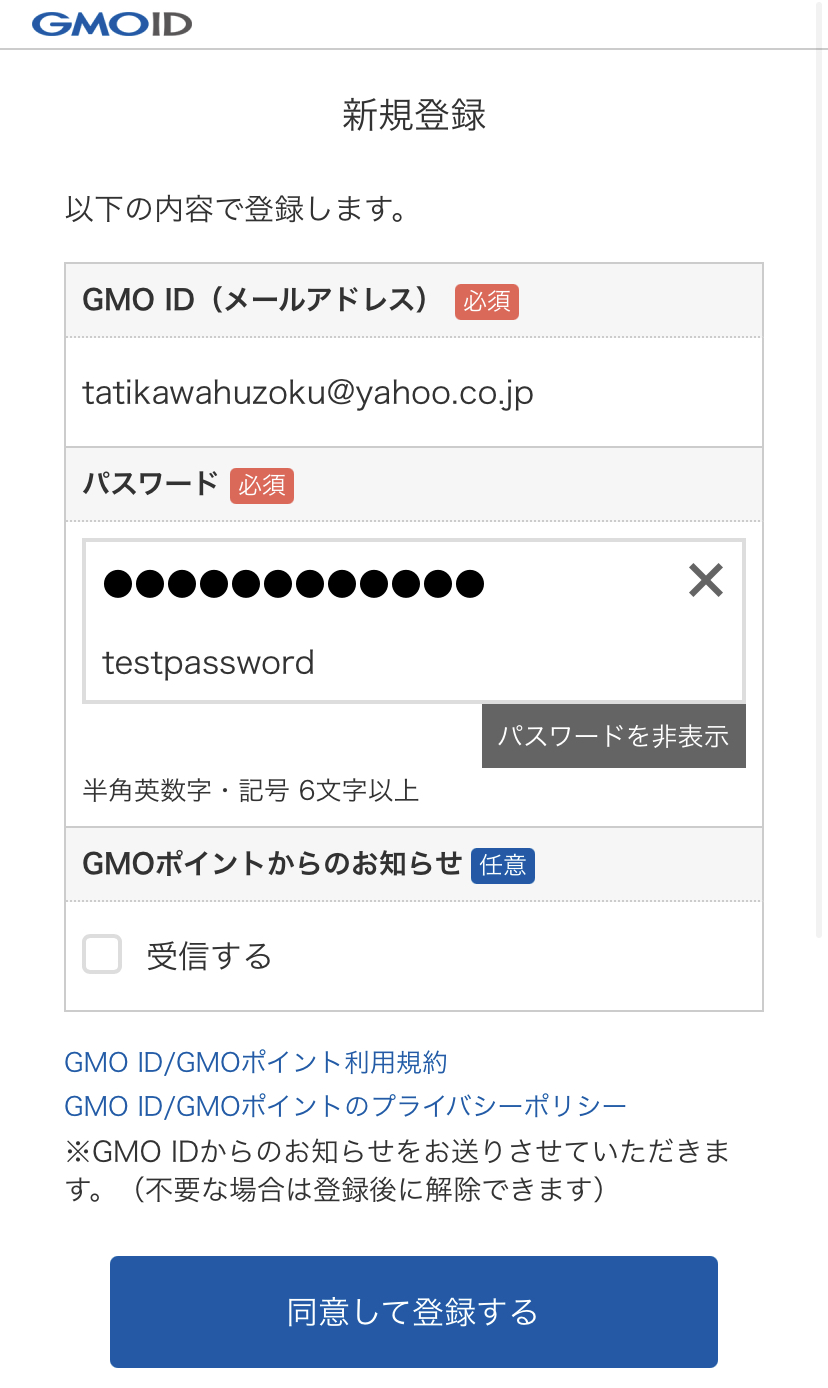Hide password with パスワードを非表示 button
The image size is (828, 1388).
coord(613,737)
